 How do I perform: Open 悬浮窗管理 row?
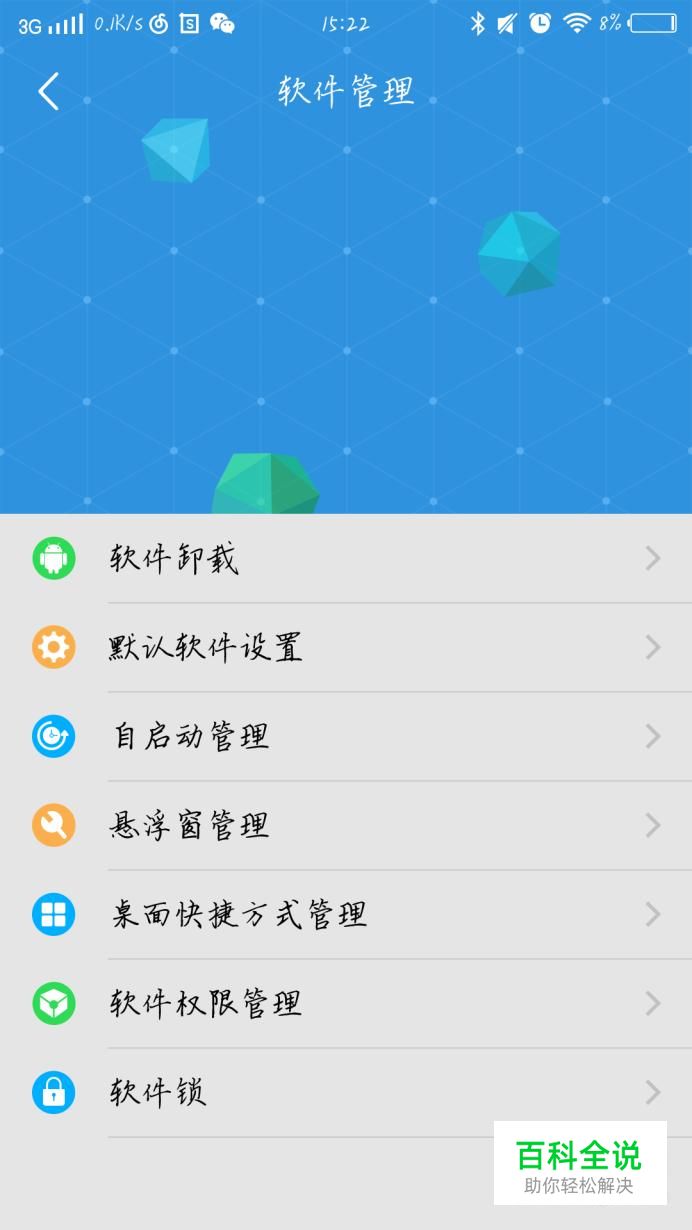coord(346,826)
